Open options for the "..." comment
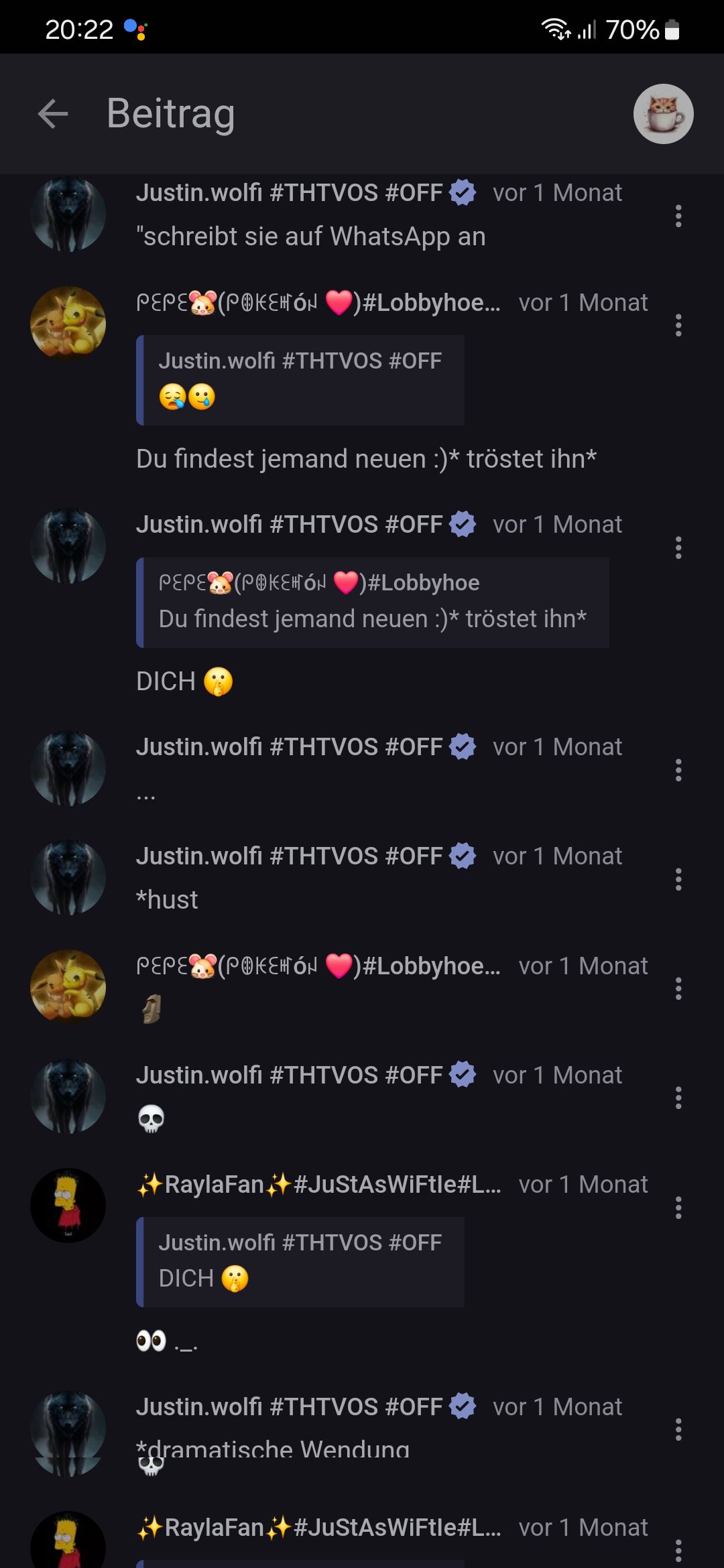The width and height of the screenshot is (724, 1568). (678, 770)
